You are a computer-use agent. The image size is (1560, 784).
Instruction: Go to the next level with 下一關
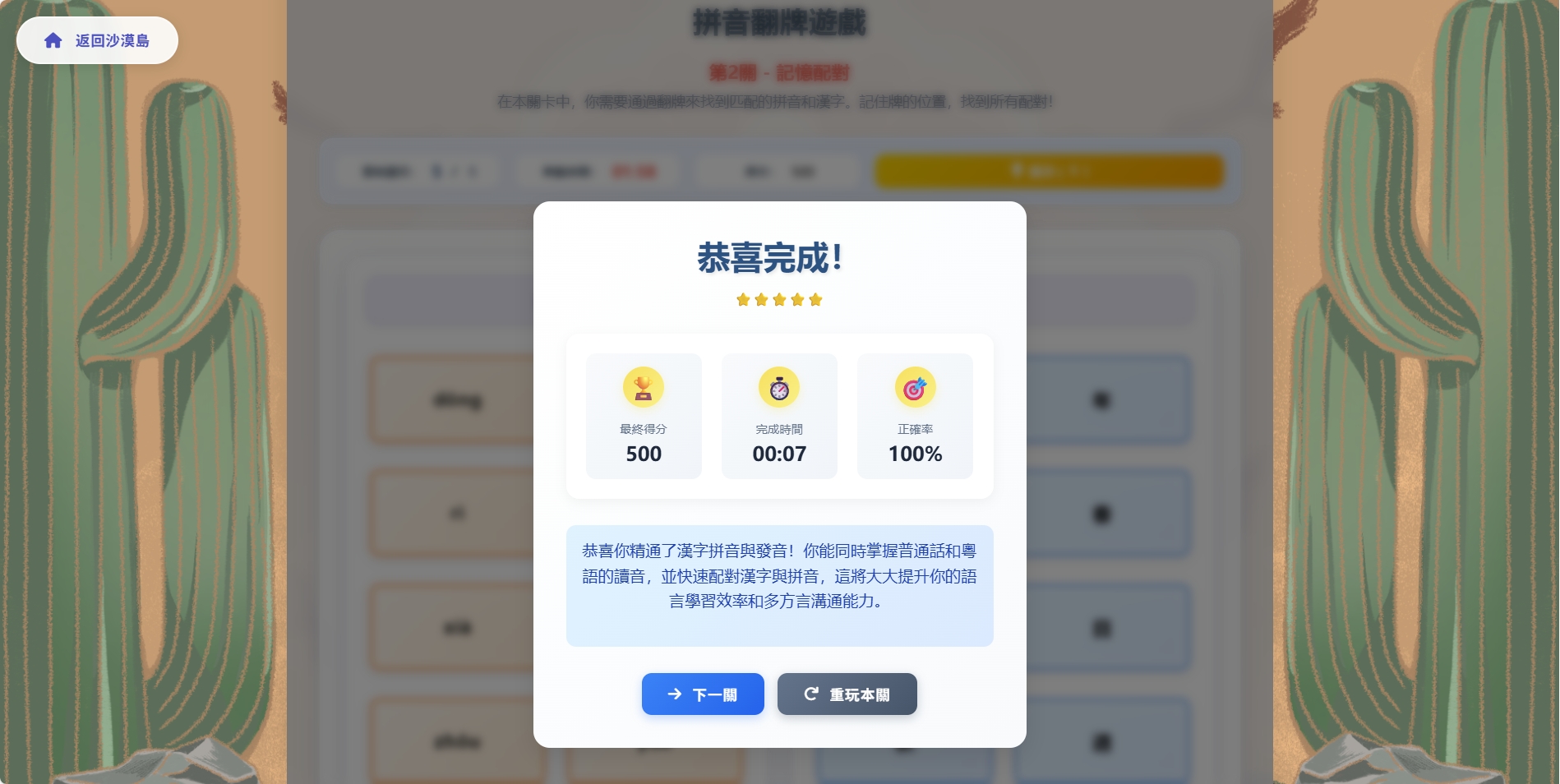tap(703, 694)
